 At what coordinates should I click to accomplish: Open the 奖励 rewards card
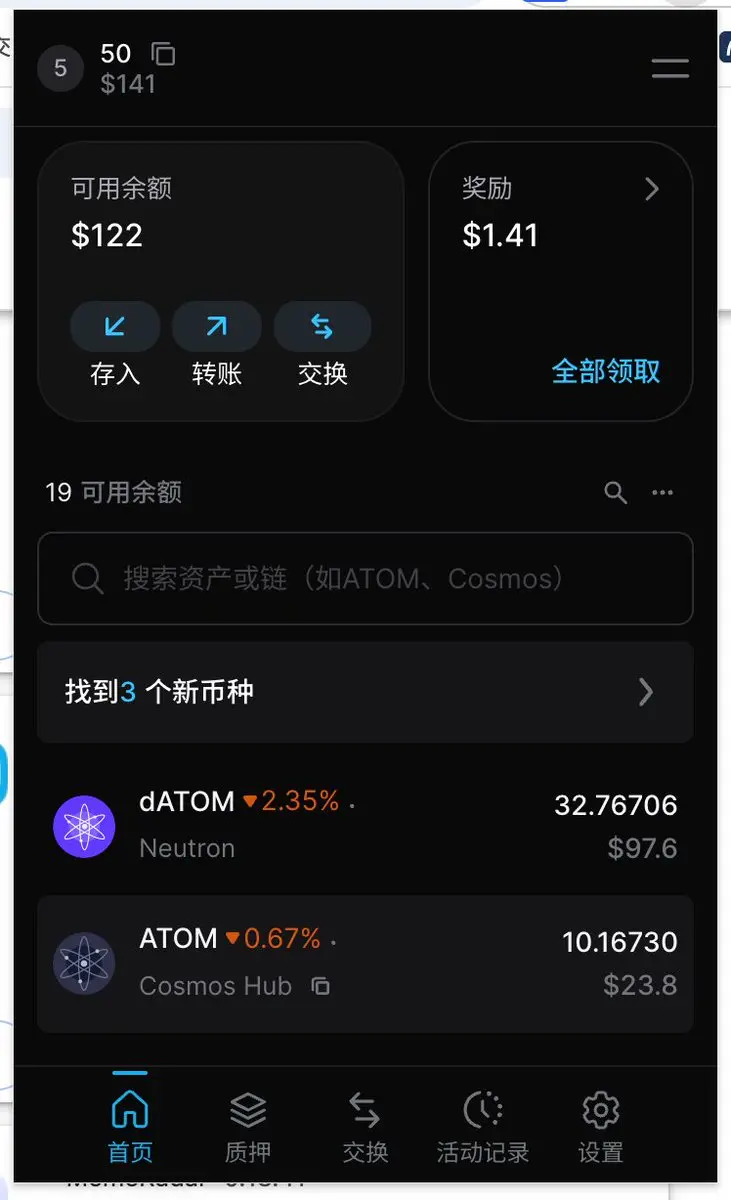click(x=561, y=281)
